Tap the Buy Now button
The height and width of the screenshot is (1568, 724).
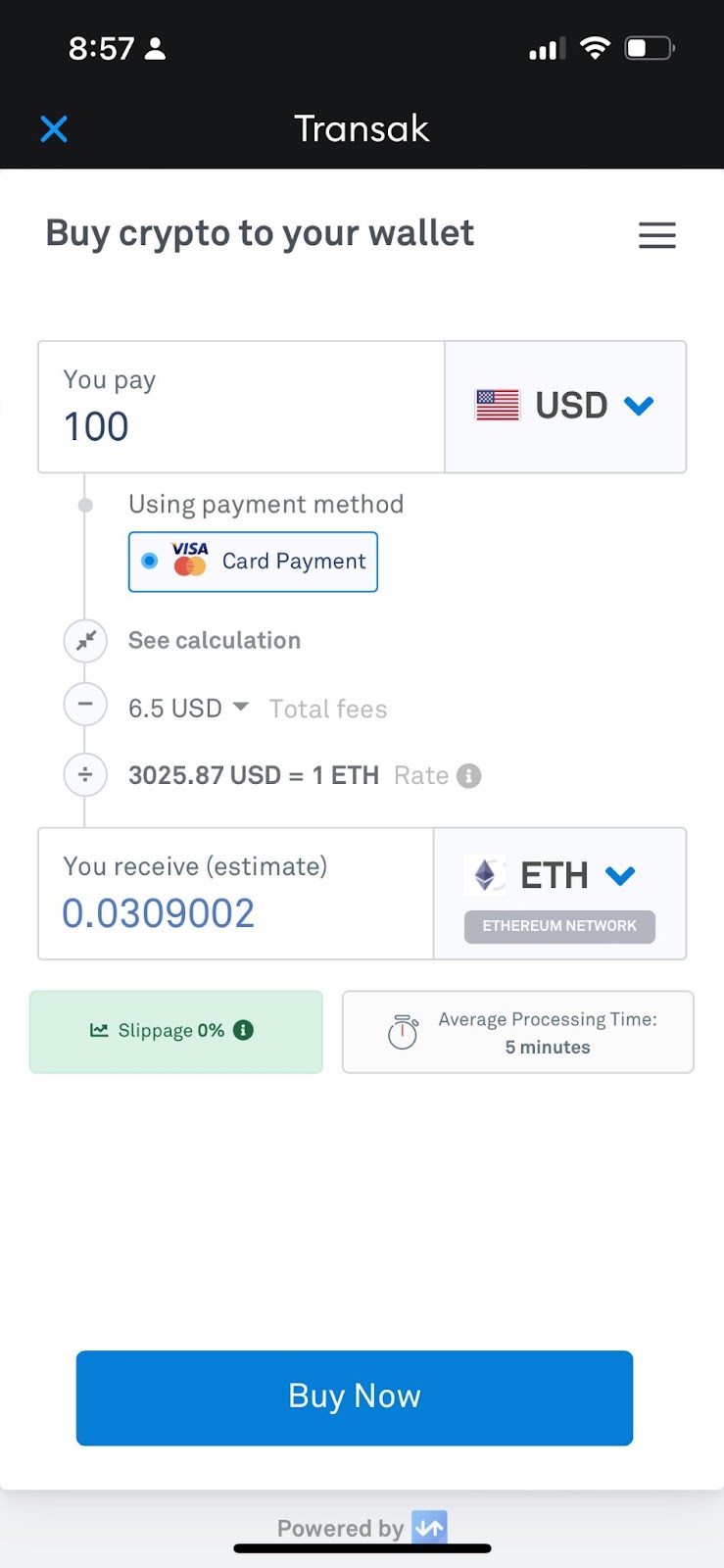pos(355,1397)
